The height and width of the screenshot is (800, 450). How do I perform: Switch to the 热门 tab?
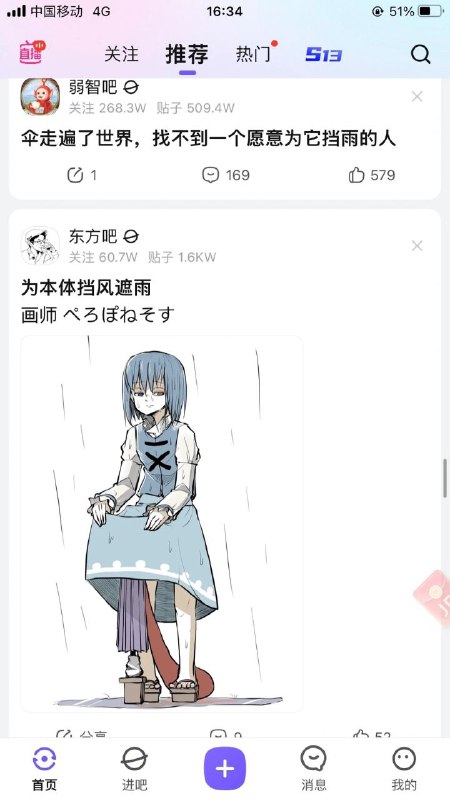click(253, 54)
